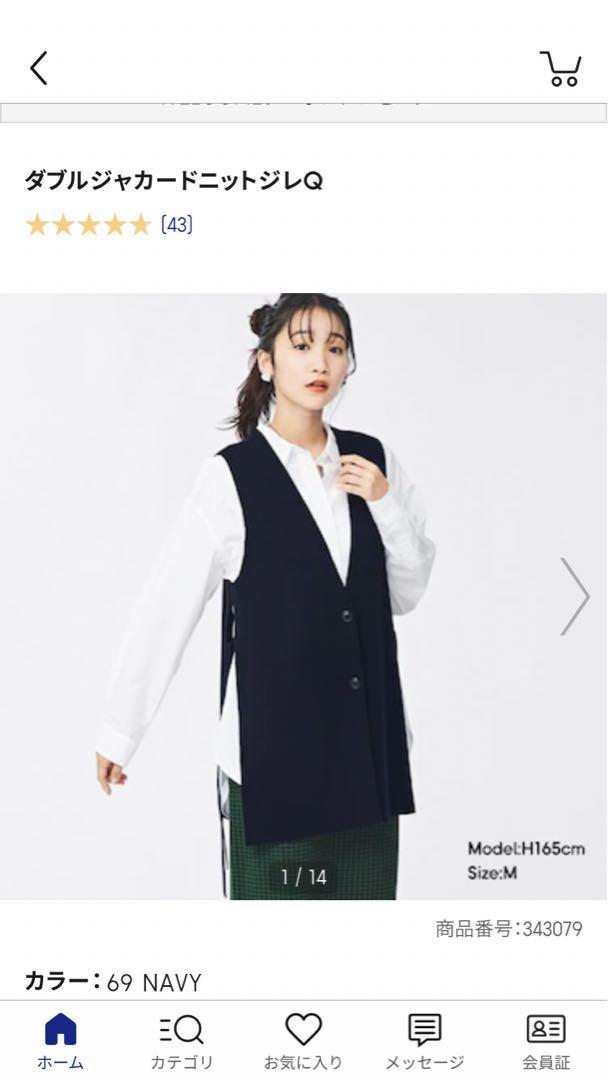Open the product image full view
This screenshot has width=608, height=1080.
(303, 596)
